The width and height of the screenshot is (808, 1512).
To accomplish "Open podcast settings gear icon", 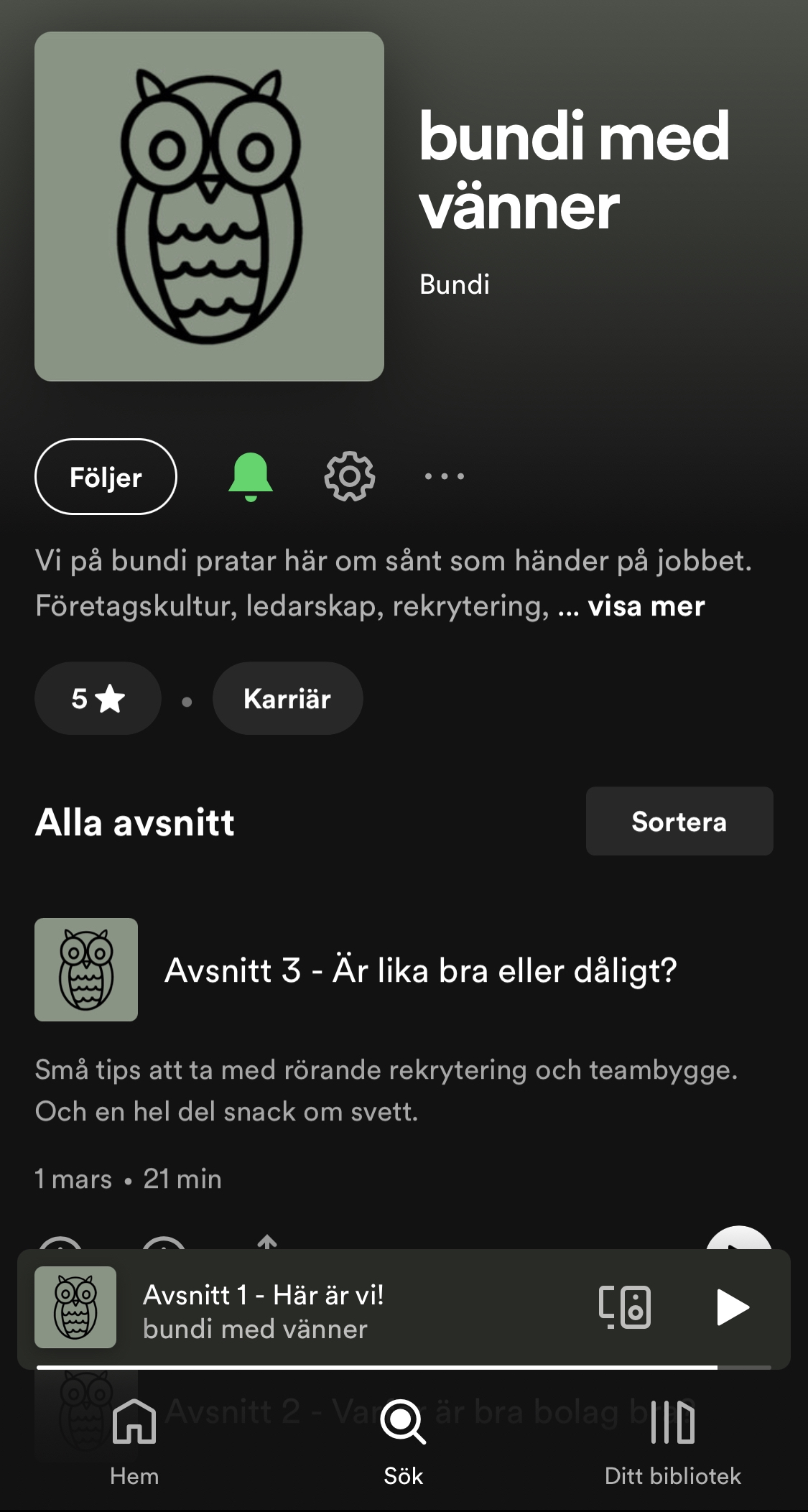I will point(350,476).
